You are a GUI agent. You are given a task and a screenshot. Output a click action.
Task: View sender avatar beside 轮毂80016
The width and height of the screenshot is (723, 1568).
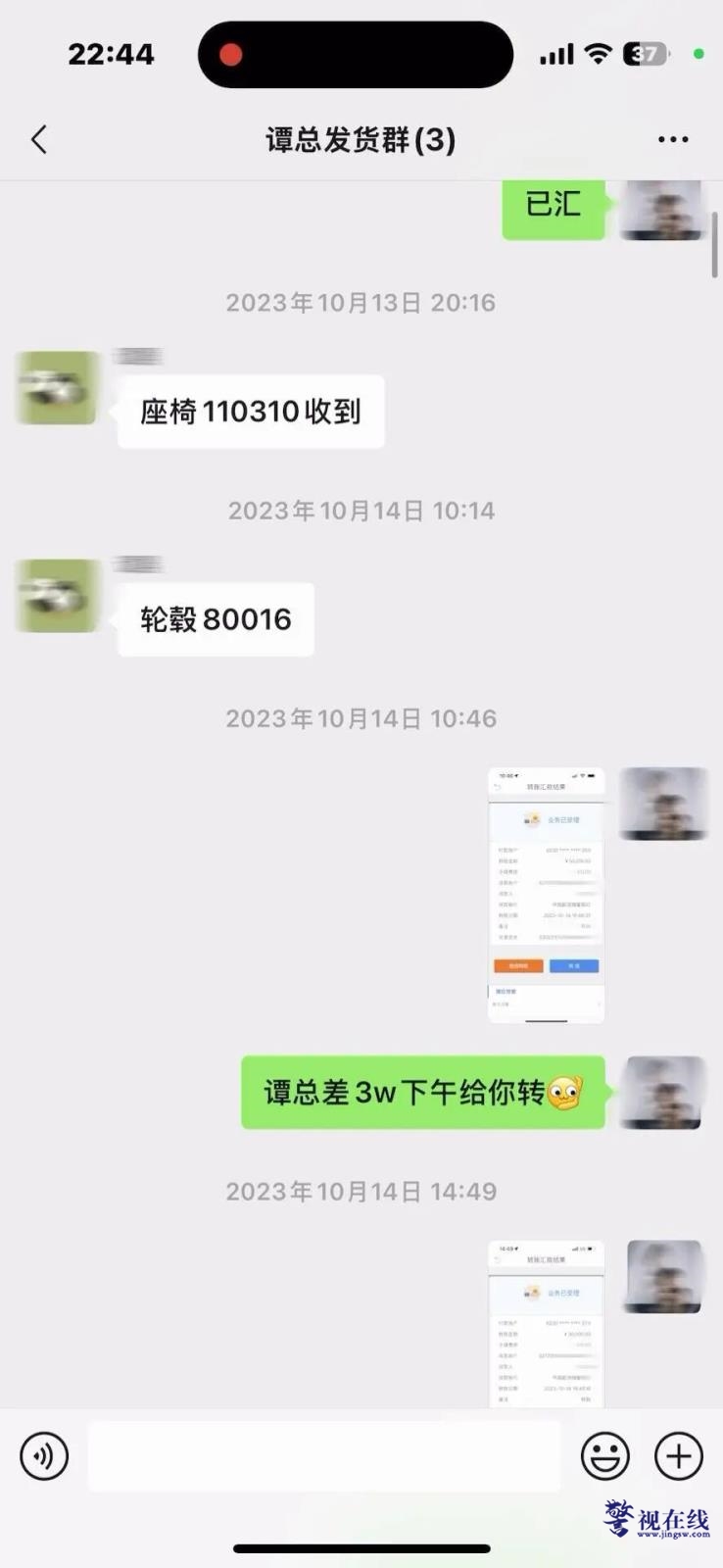[57, 596]
